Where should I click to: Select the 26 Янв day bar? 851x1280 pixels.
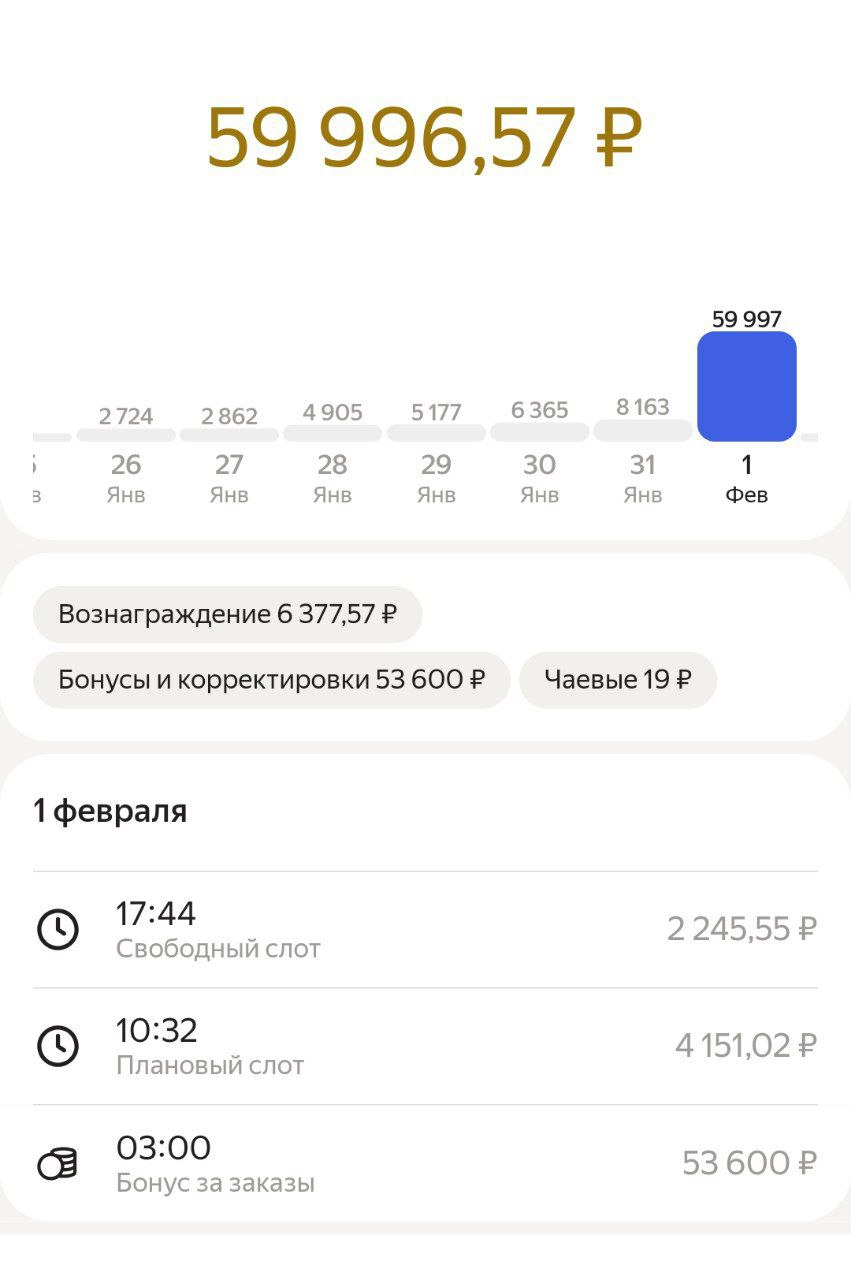[x=126, y=436]
